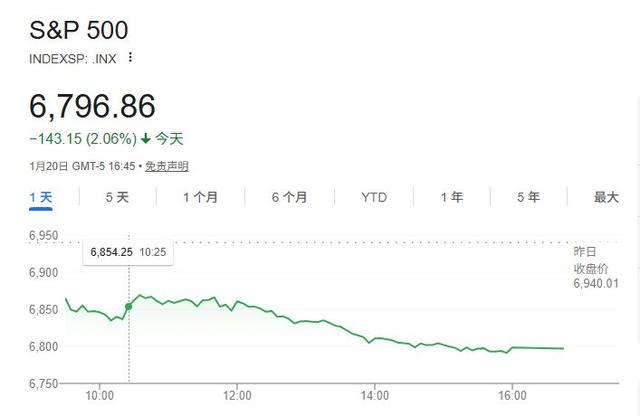Select the 最大 chart range
This screenshot has width=640, height=416.
606,197
